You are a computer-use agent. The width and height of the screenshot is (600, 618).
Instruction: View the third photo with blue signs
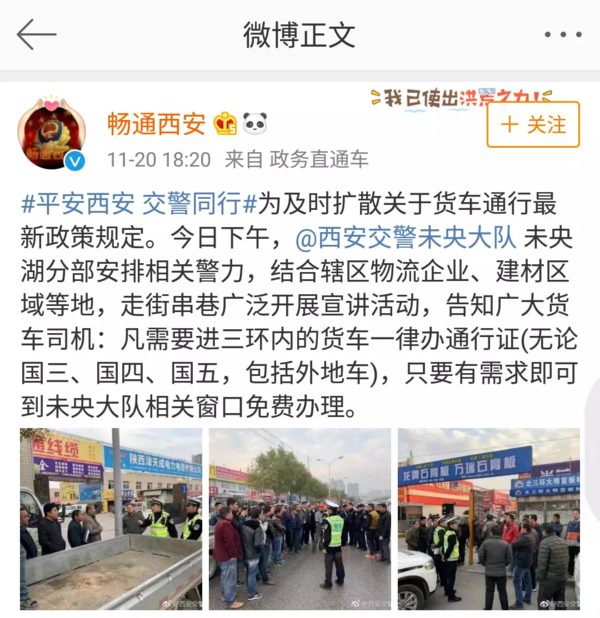click(488, 519)
